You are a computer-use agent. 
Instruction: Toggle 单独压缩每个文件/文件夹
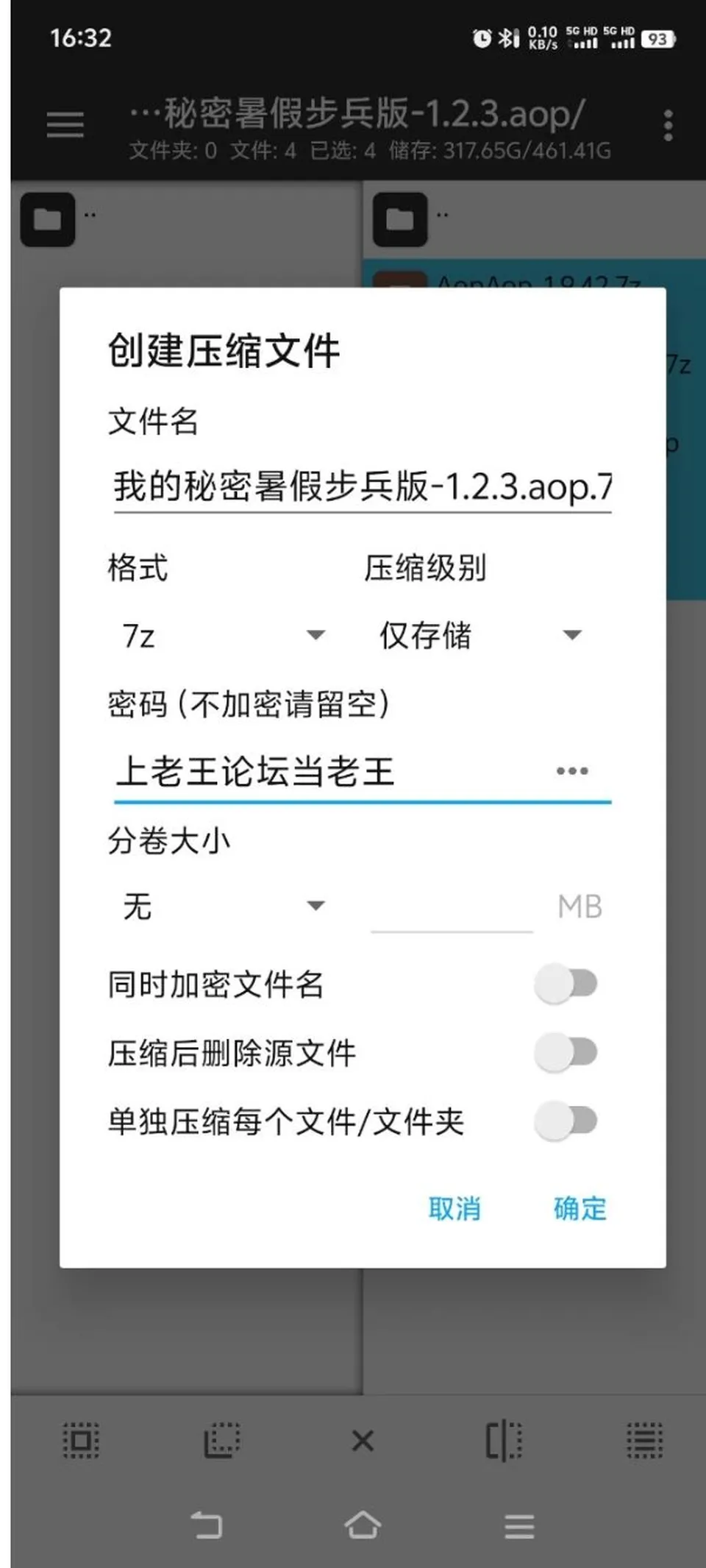[566, 1121]
